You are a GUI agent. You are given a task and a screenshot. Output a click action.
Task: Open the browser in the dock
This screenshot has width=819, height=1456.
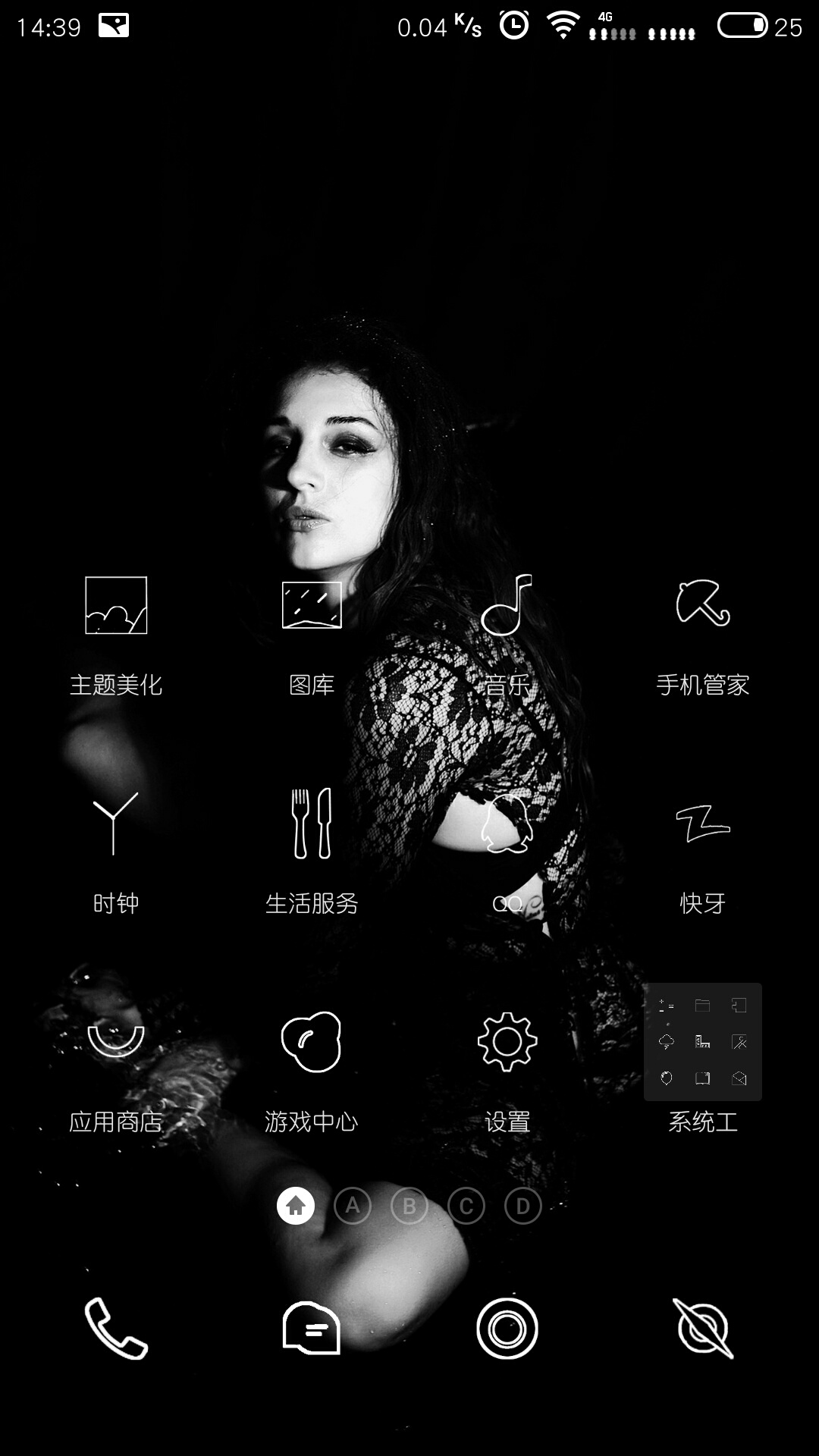point(703,1328)
